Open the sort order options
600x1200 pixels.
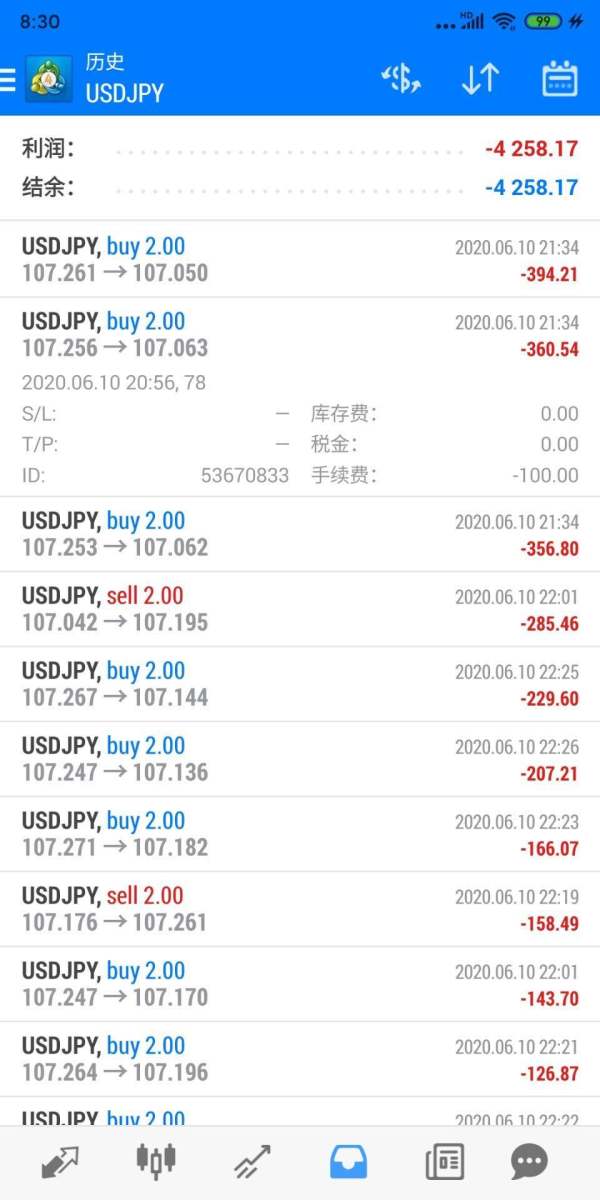(480, 80)
